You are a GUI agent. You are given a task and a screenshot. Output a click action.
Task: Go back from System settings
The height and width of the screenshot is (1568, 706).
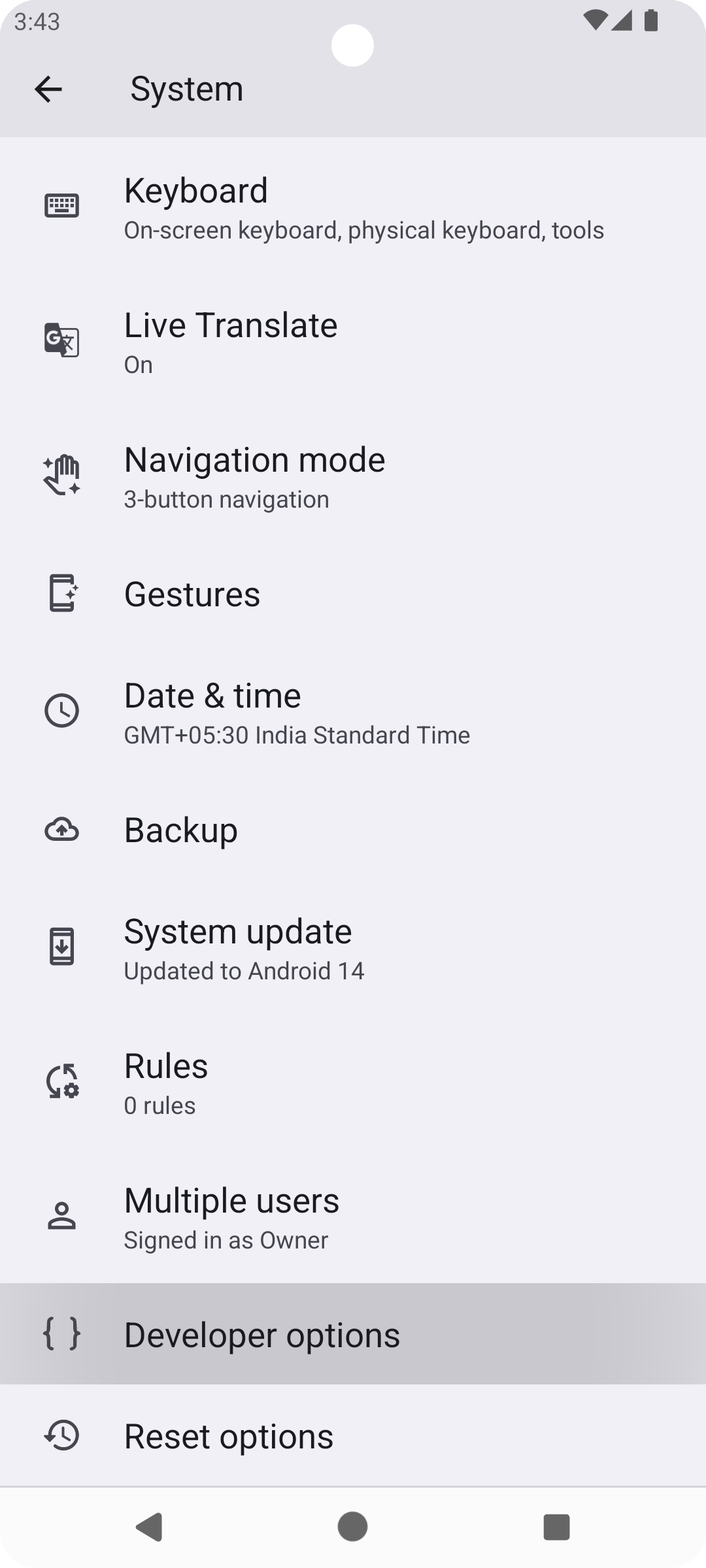pyautogui.click(x=48, y=89)
